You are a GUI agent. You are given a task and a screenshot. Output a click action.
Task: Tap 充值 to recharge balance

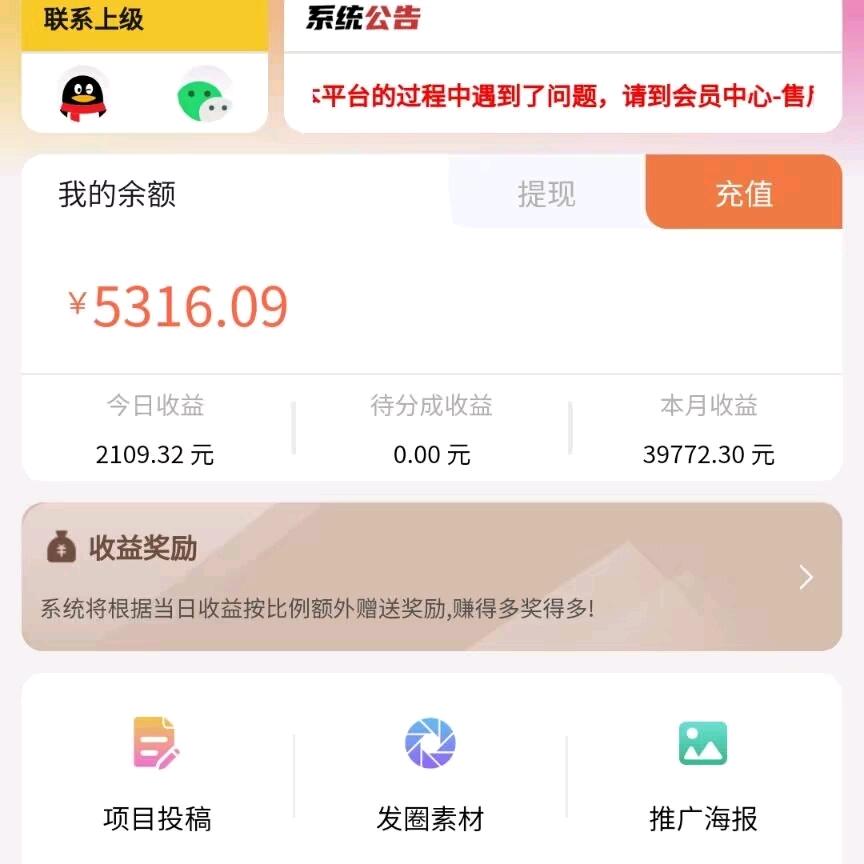click(743, 193)
